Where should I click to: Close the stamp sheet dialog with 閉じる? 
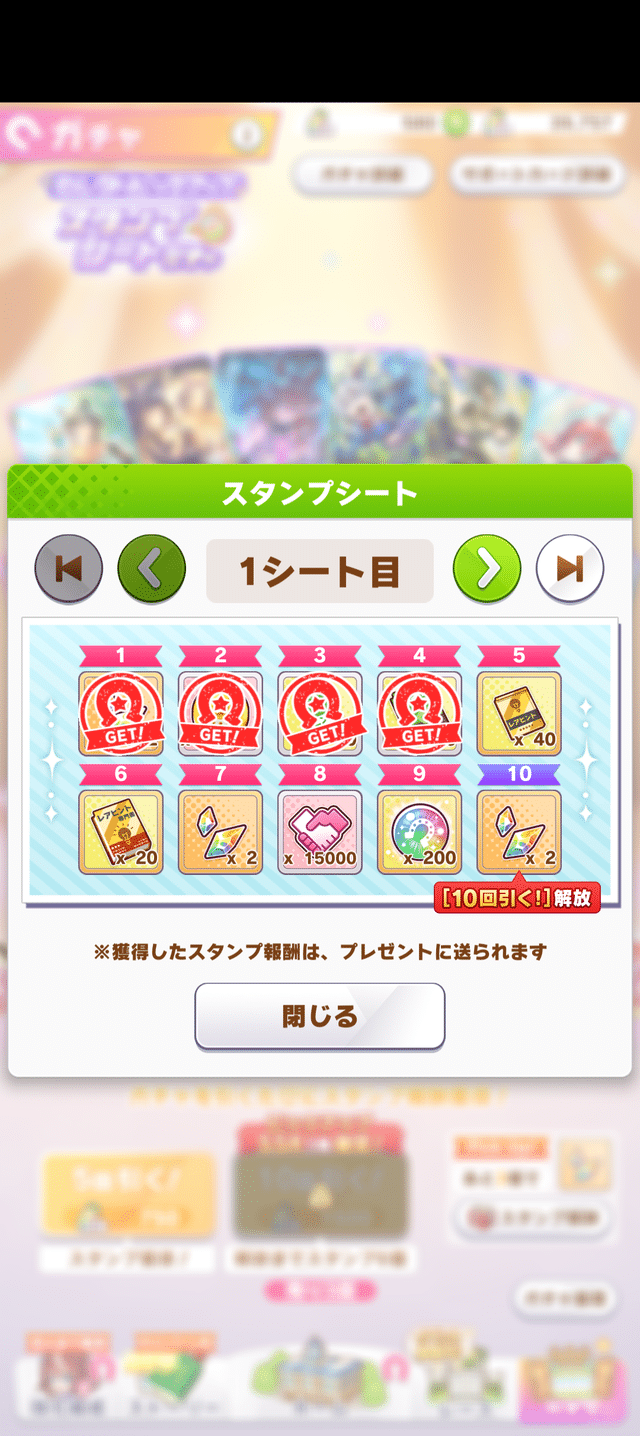point(320,1016)
